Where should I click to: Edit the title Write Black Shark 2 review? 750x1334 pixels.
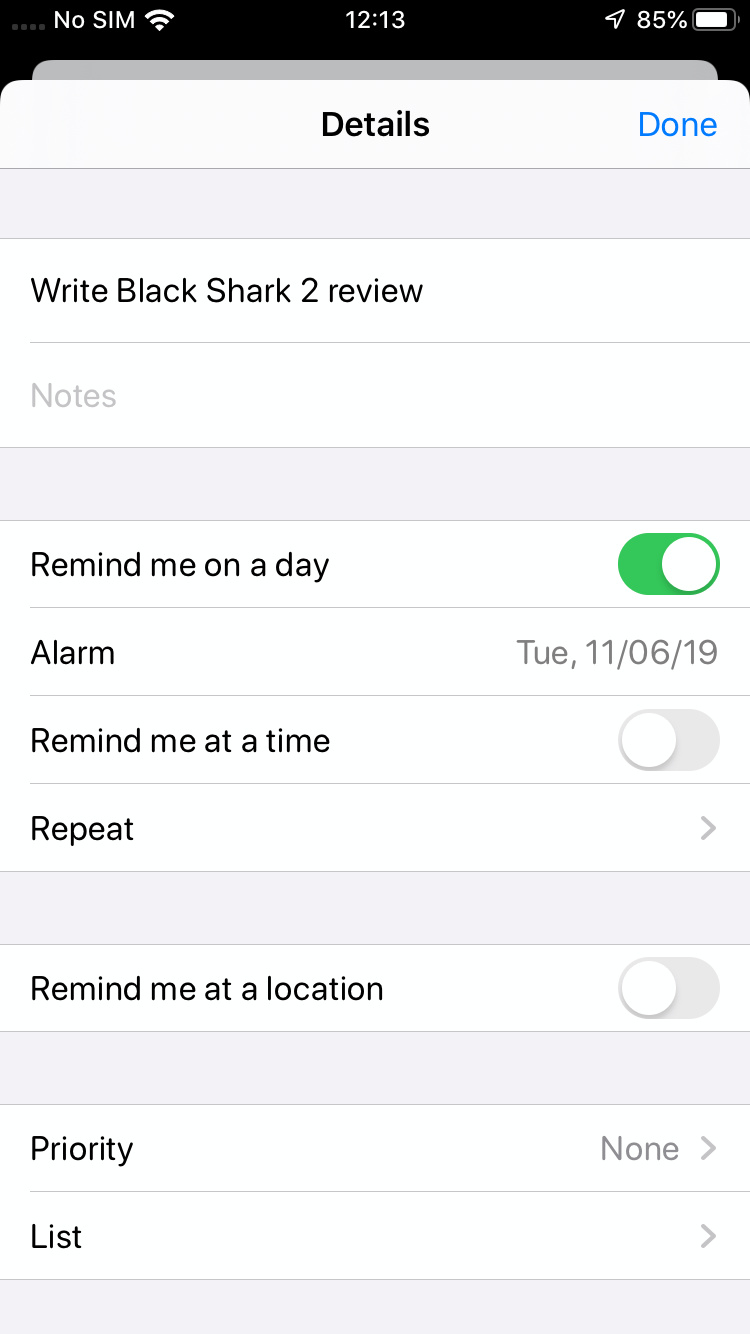pyautogui.click(x=226, y=291)
